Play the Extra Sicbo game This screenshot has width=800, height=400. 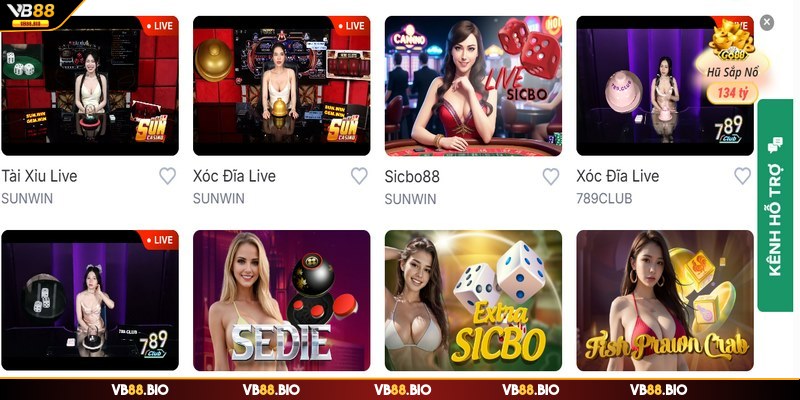(x=473, y=300)
